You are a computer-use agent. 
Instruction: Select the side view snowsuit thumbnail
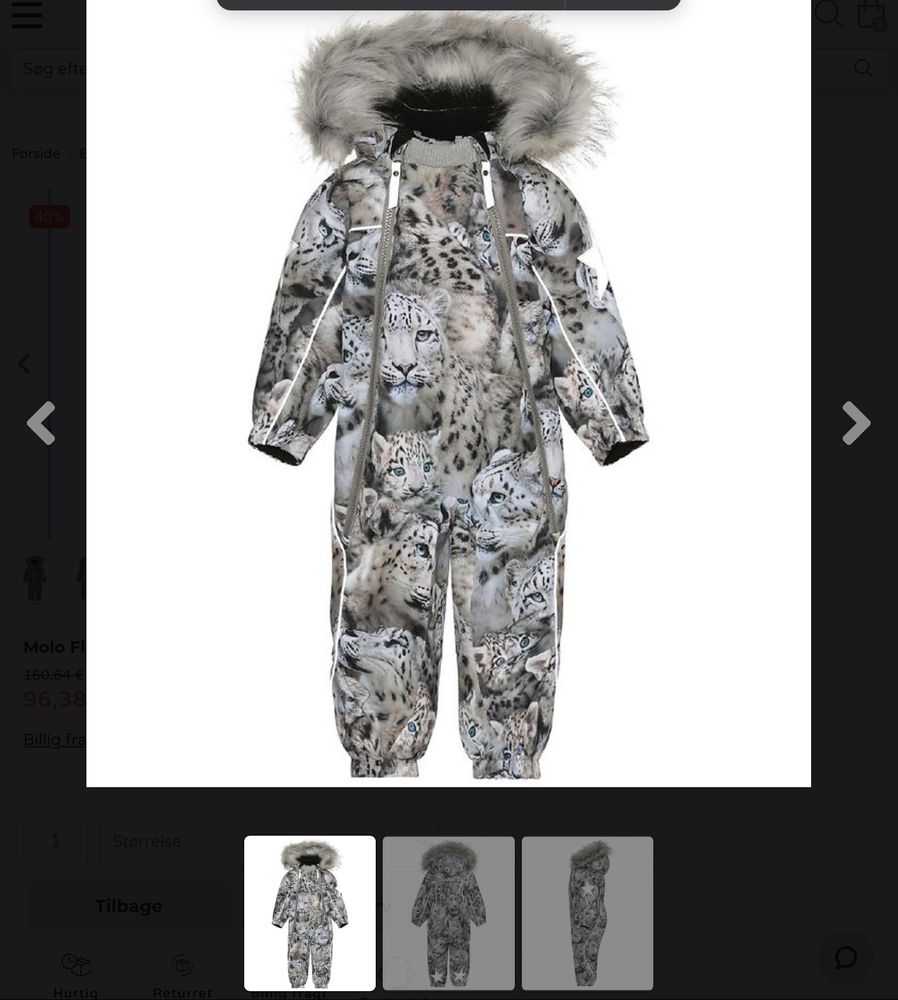pyautogui.click(x=587, y=913)
